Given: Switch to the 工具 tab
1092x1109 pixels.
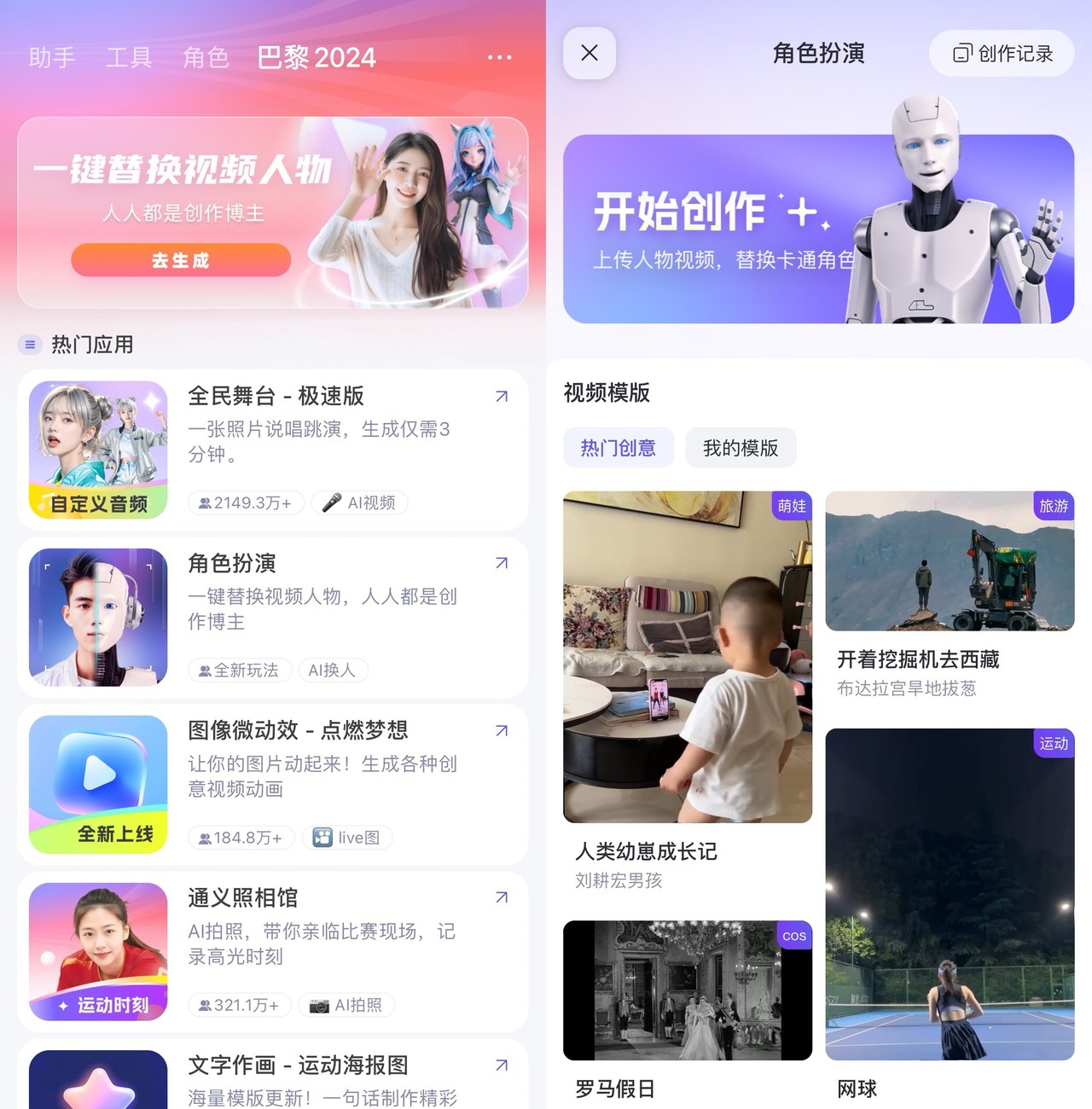Looking at the screenshot, I should [129, 57].
